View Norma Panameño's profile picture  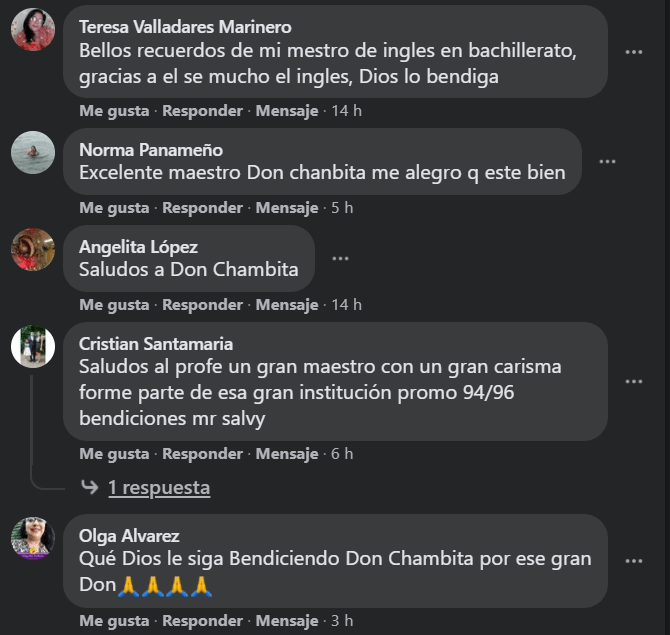pos(33,153)
